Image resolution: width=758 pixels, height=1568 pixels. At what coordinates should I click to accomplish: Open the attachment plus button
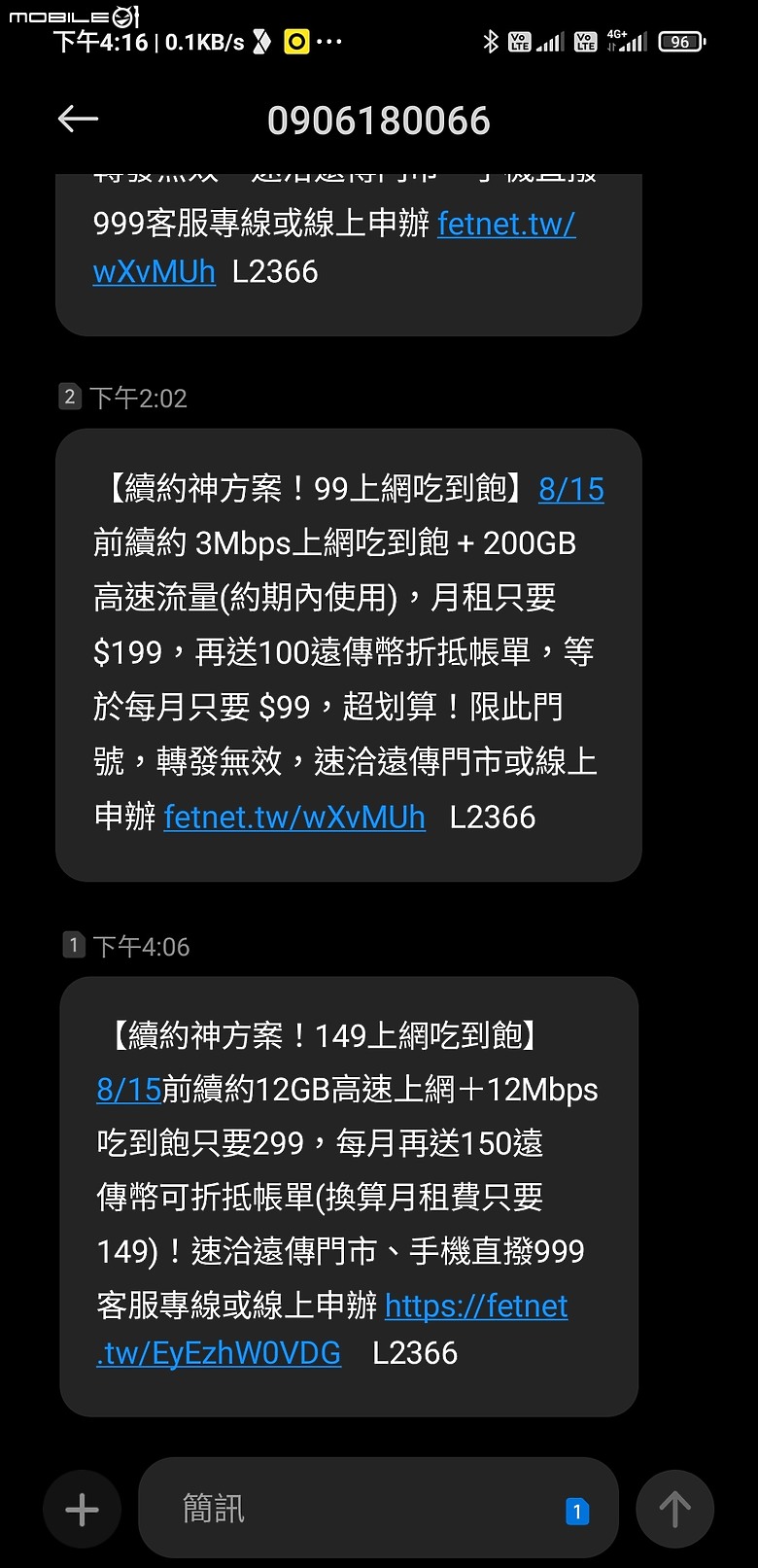[82, 1509]
